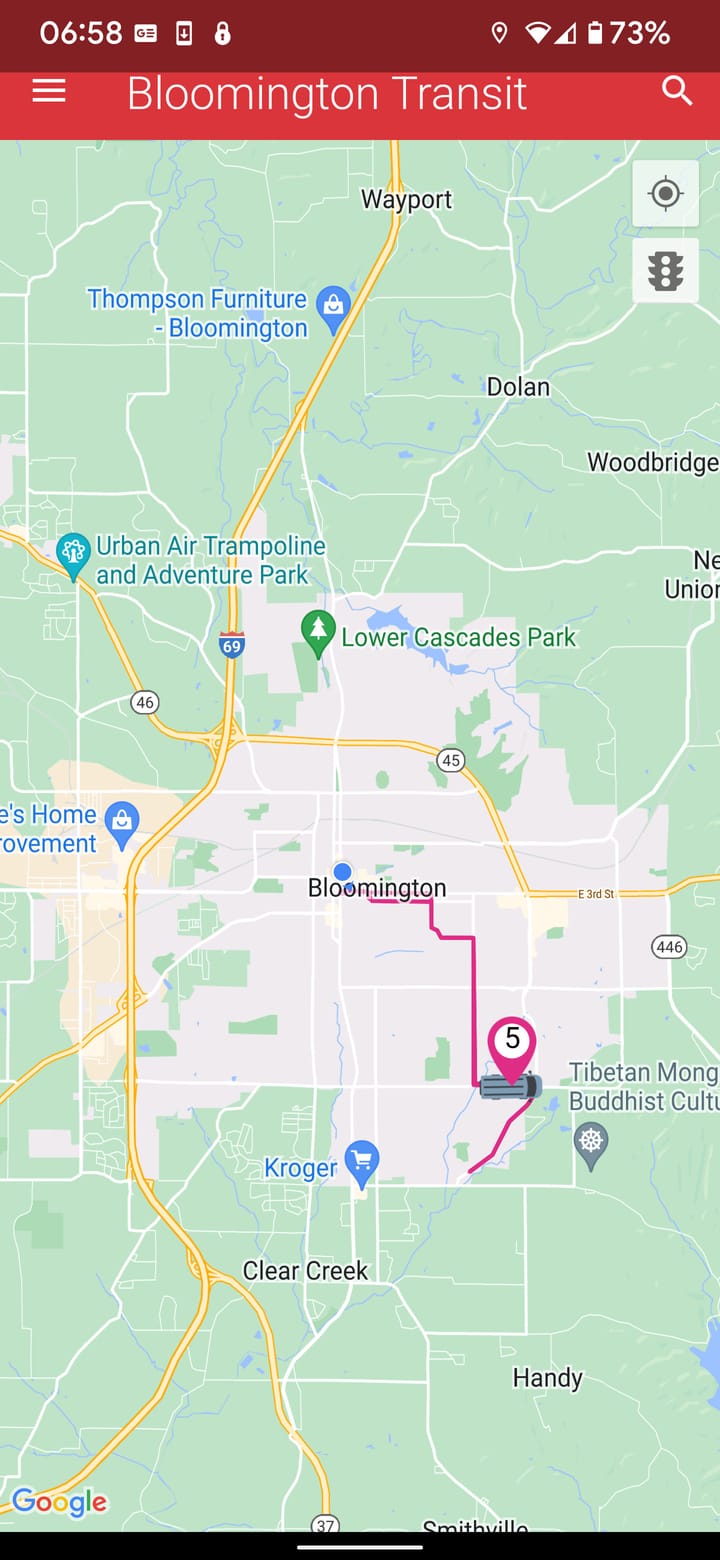
Task: Open Lower Cascades Park map pin
Action: click(318, 634)
